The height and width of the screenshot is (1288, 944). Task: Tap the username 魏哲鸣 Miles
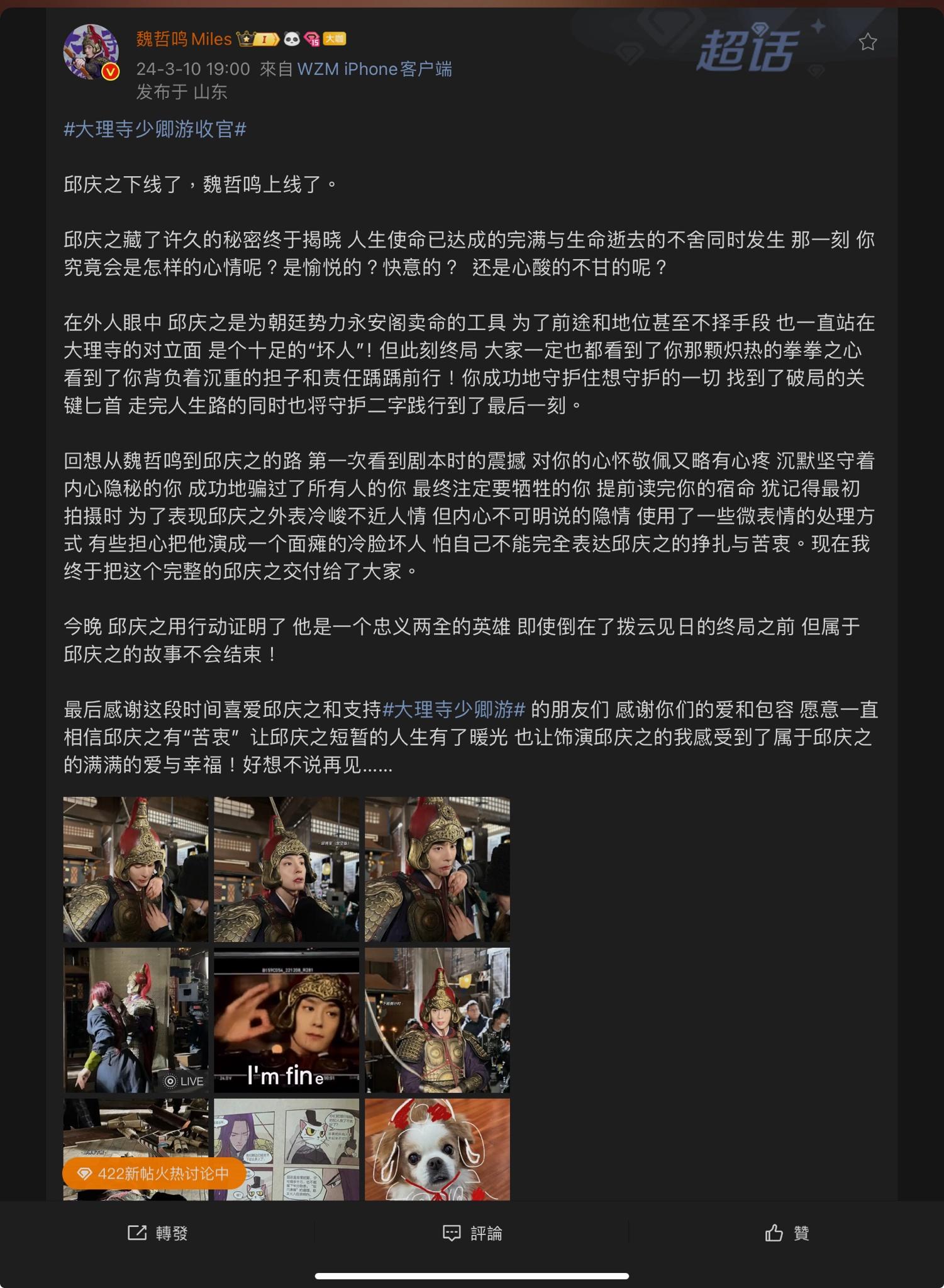tap(184, 40)
